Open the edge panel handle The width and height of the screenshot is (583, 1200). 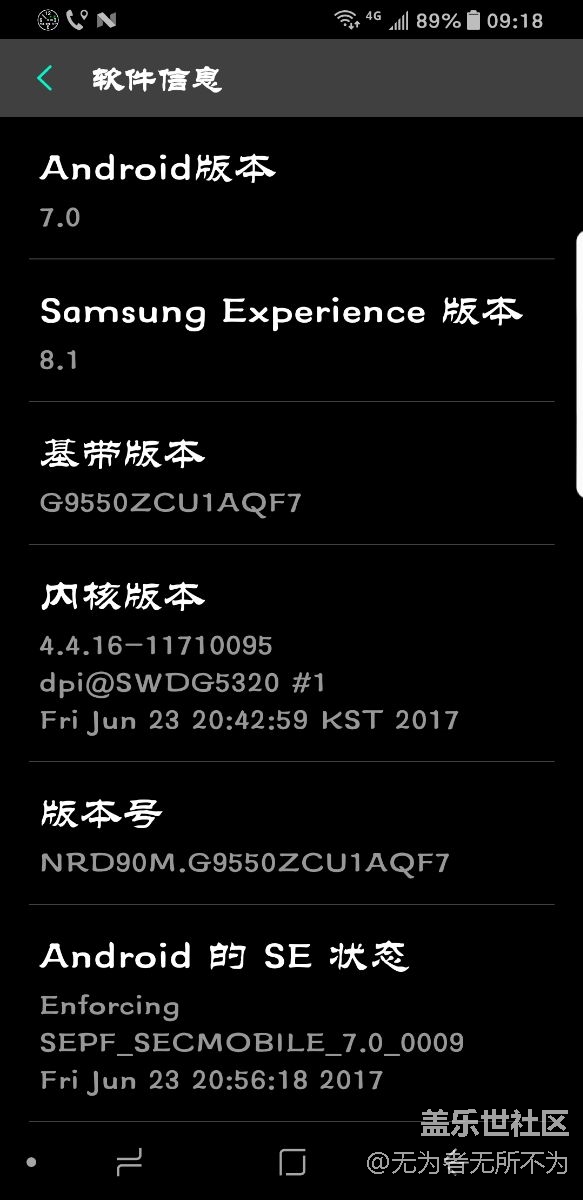(x=579, y=363)
